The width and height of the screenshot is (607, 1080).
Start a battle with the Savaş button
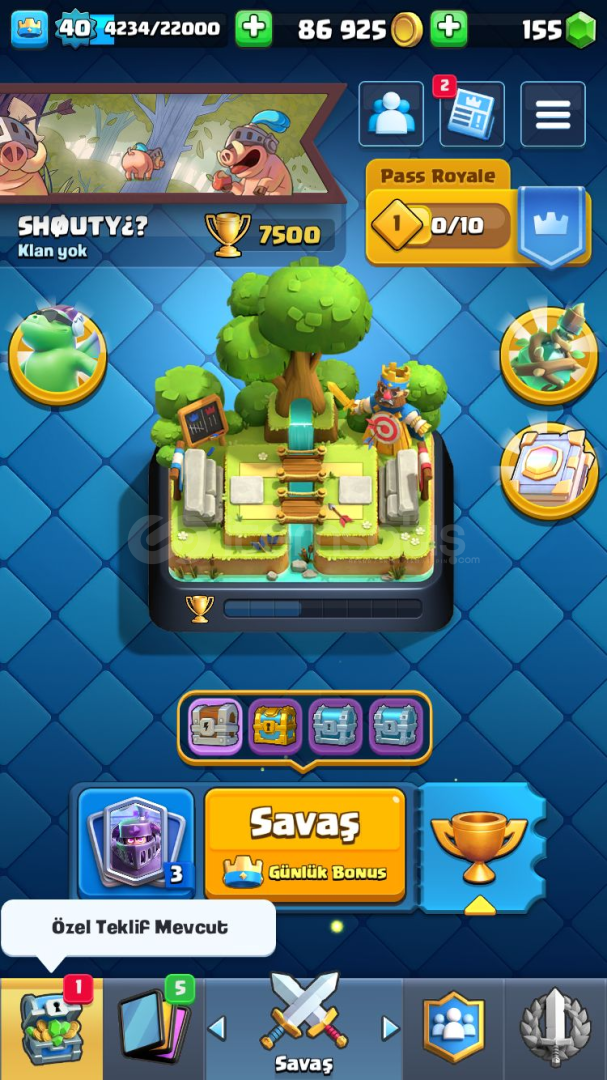(305, 844)
